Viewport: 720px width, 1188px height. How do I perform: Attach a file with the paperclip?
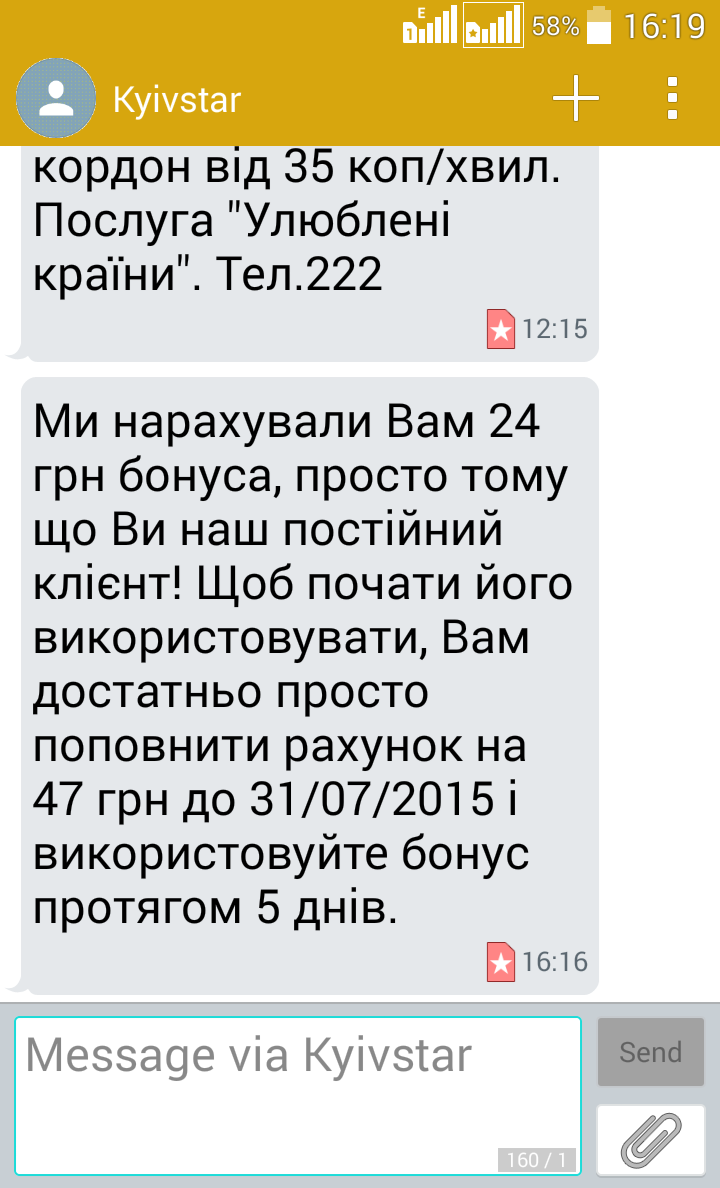pos(650,1140)
